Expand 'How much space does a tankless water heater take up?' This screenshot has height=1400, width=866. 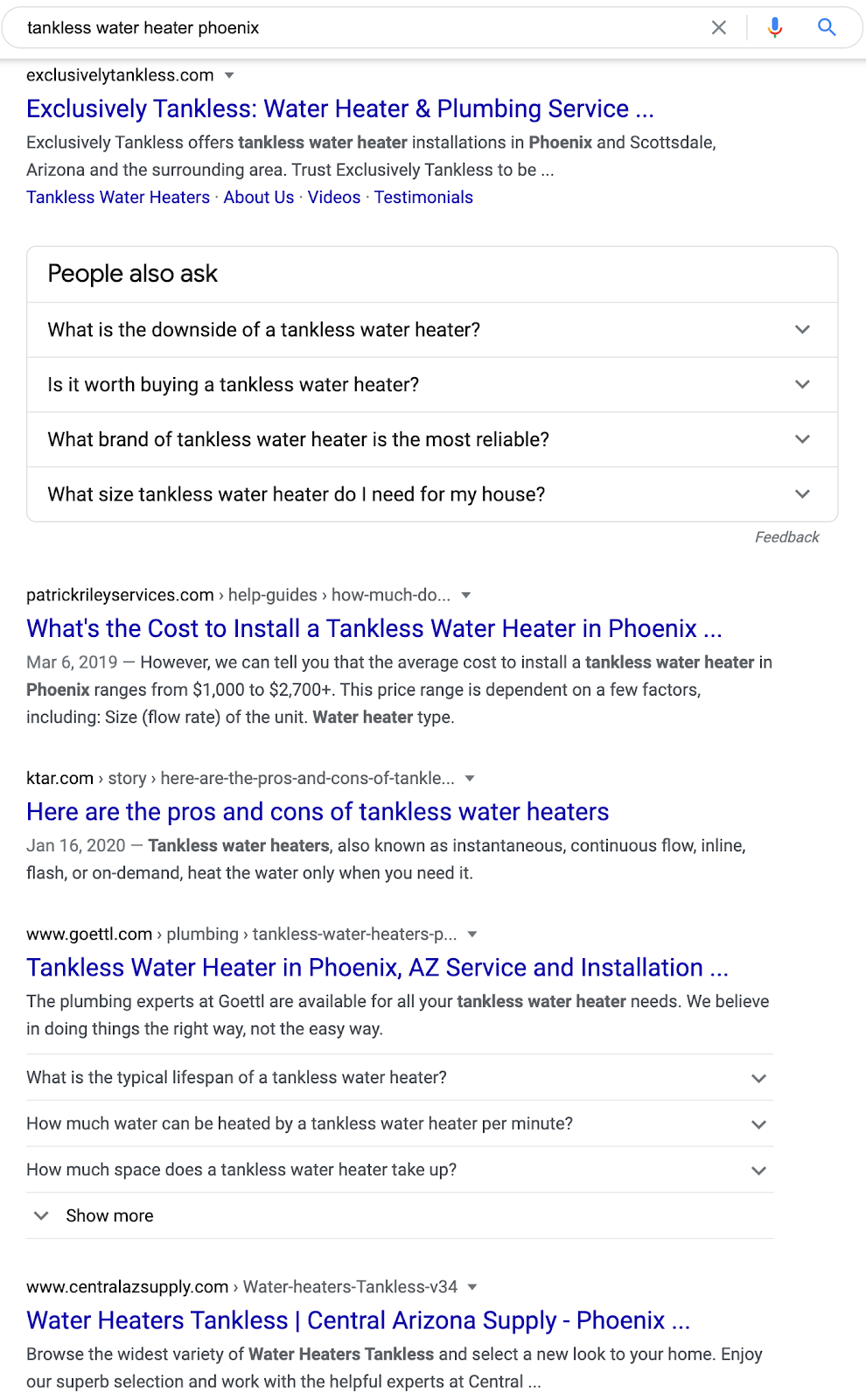point(758,1170)
